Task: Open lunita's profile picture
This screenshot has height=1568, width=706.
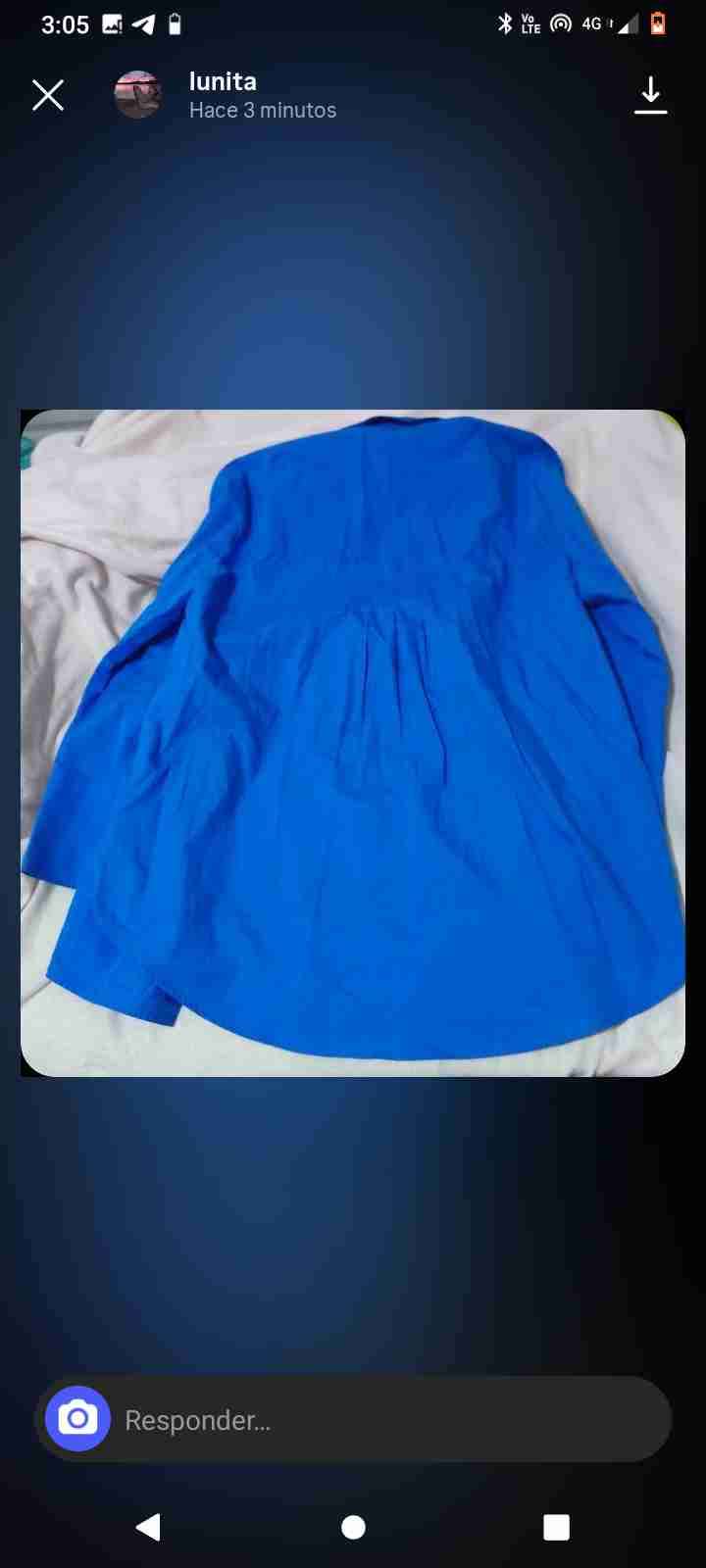Action: (x=137, y=95)
